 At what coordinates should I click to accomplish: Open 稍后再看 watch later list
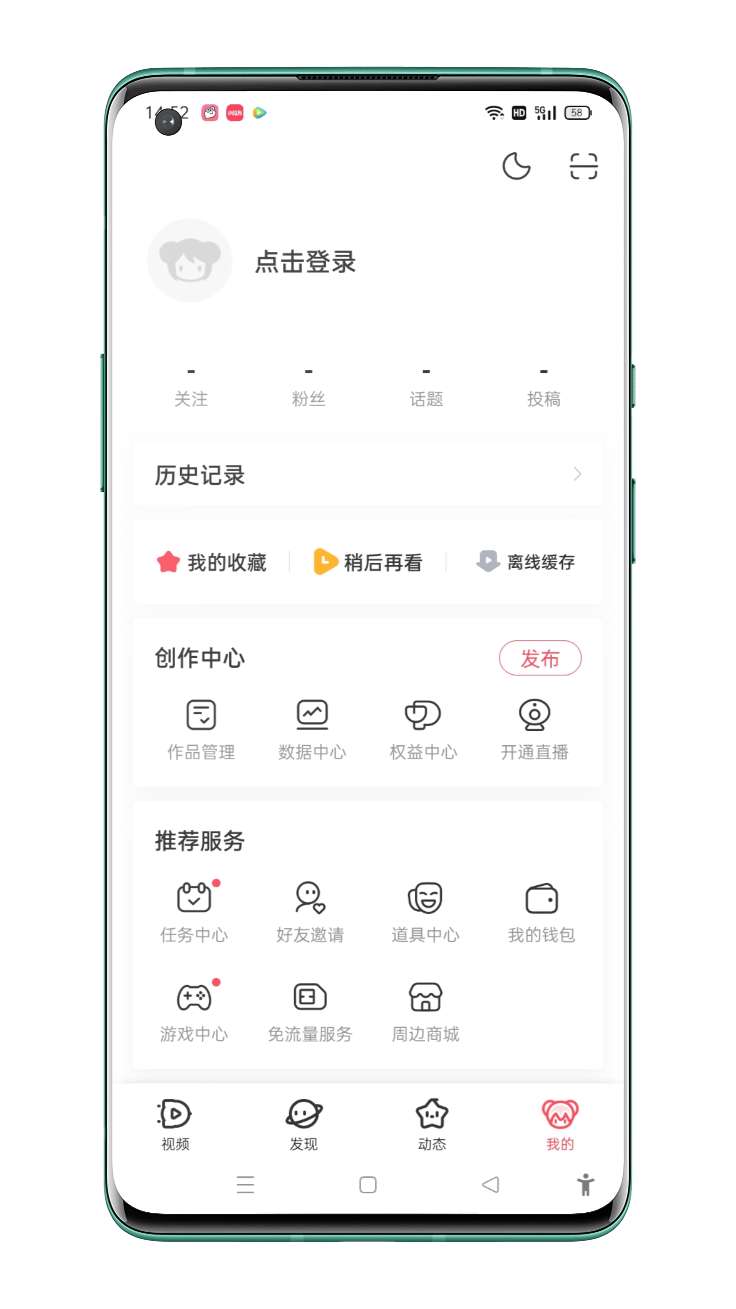(368, 562)
